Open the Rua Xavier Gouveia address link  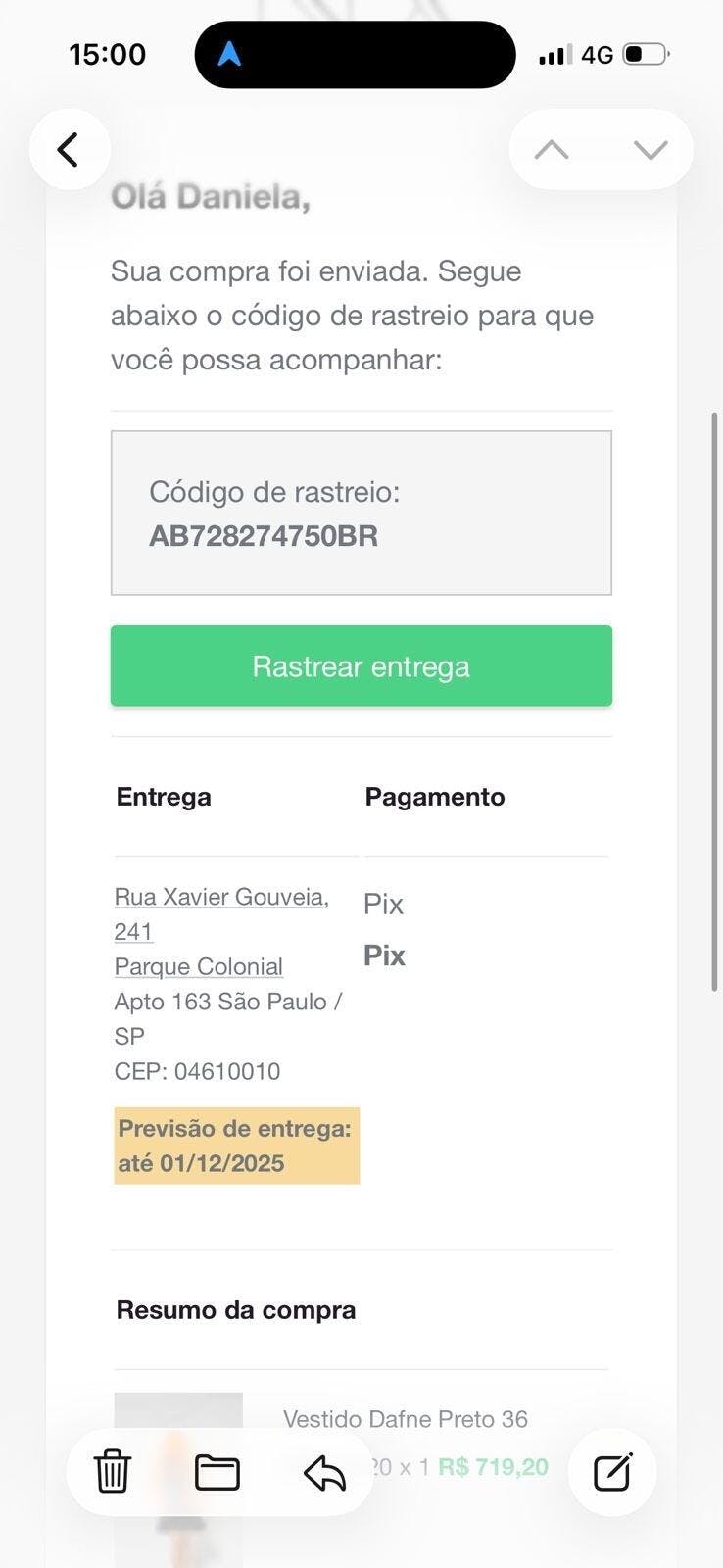(x=220, y=897)
